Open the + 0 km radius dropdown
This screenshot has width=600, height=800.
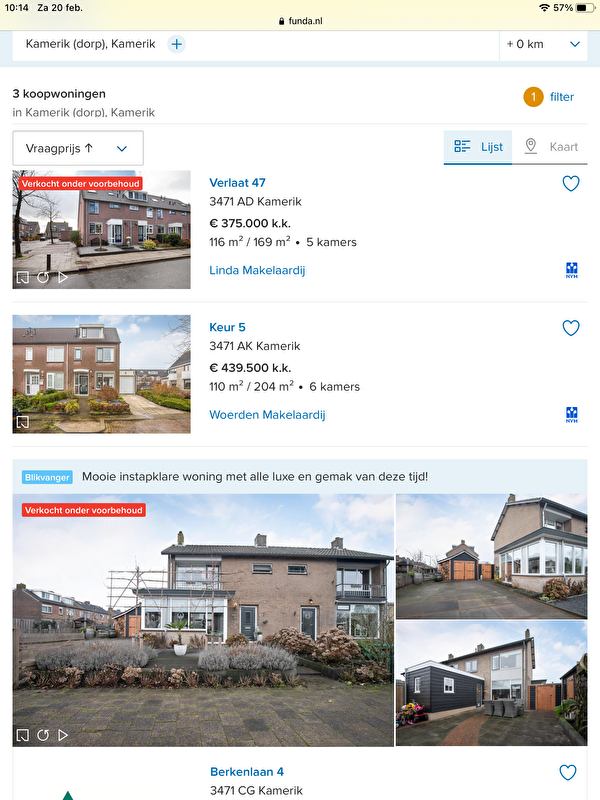coord(543,44)
